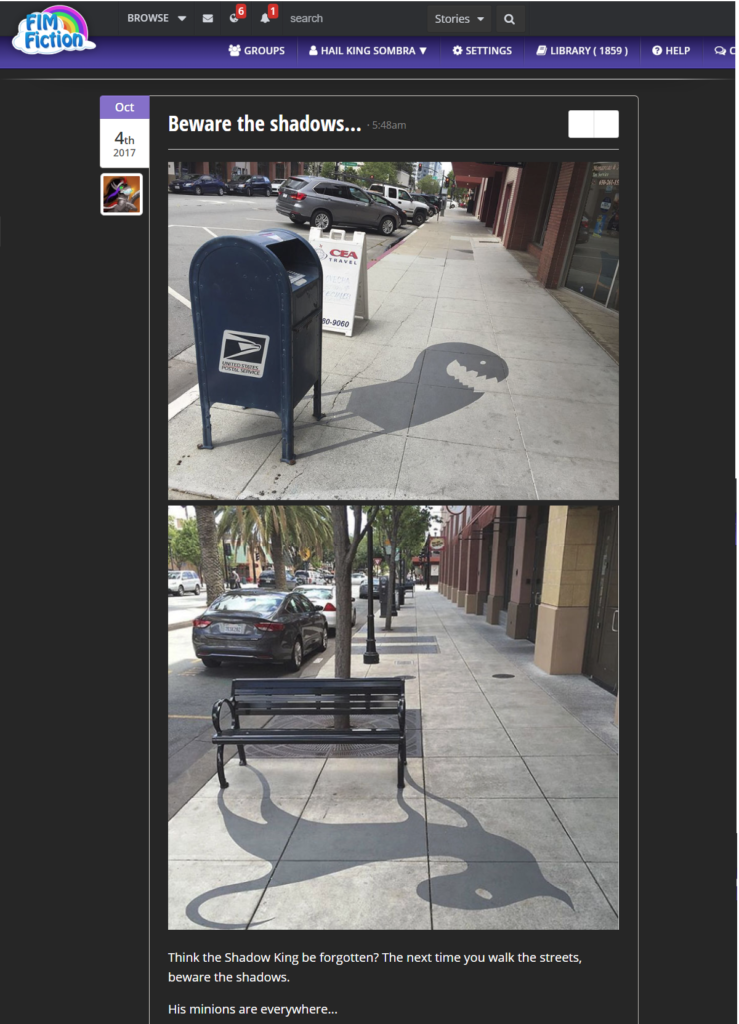This screenshot has height=1024, width=739.
Task: Open the blog title Beware the shadows
Action: (x=264, y=124)
